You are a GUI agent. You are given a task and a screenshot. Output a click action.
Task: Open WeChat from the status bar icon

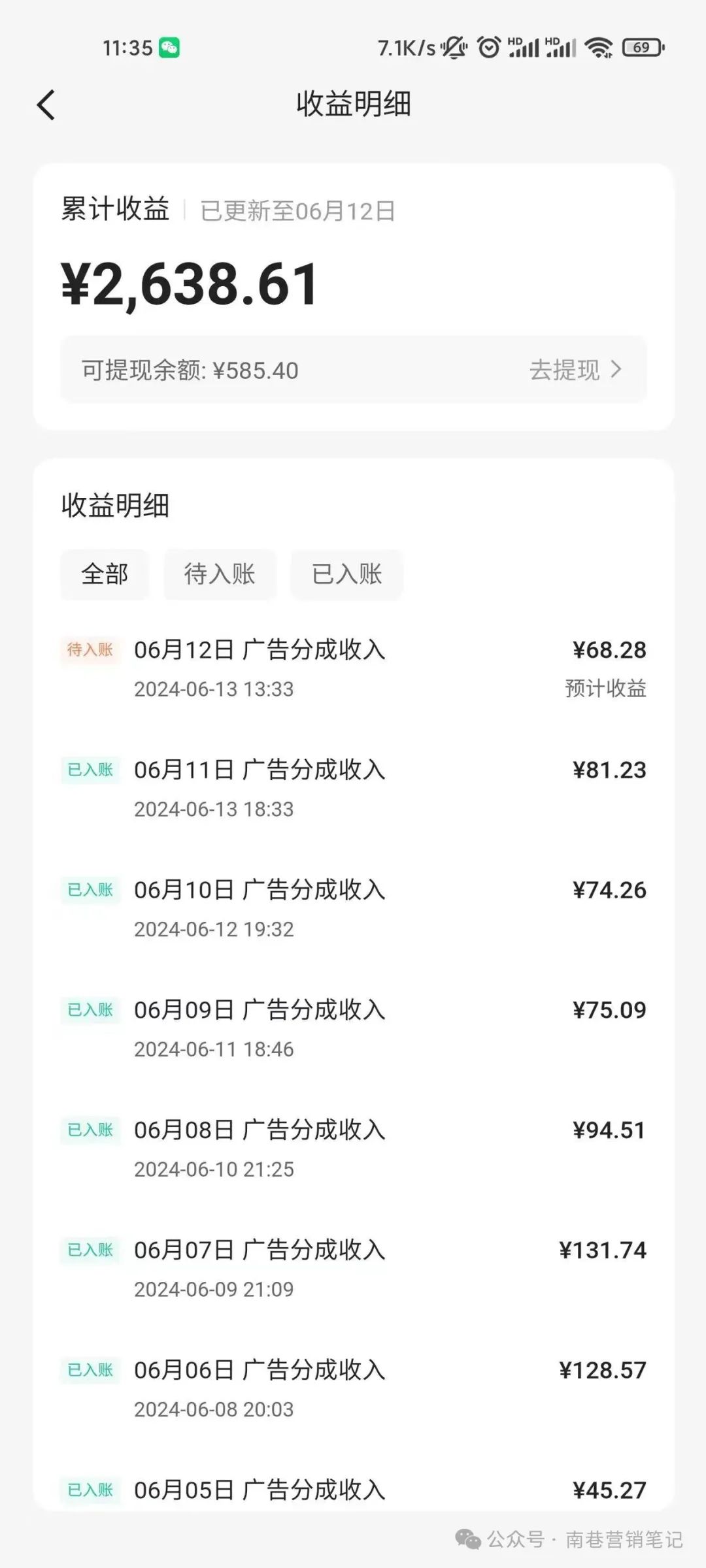click(x=169, y=47)
